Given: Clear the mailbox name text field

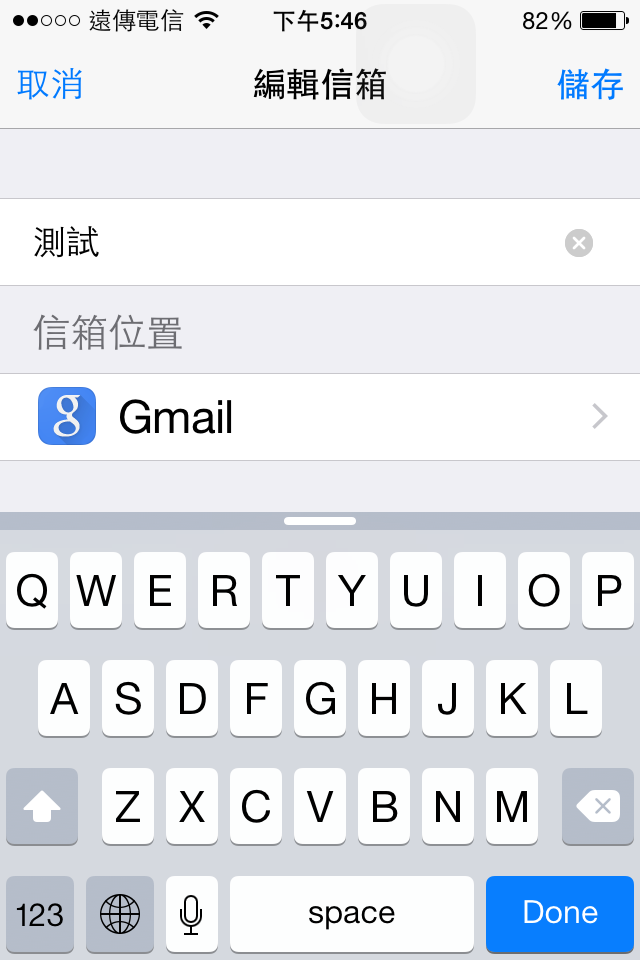Looking at the screenshot, I should coord(579,243).
